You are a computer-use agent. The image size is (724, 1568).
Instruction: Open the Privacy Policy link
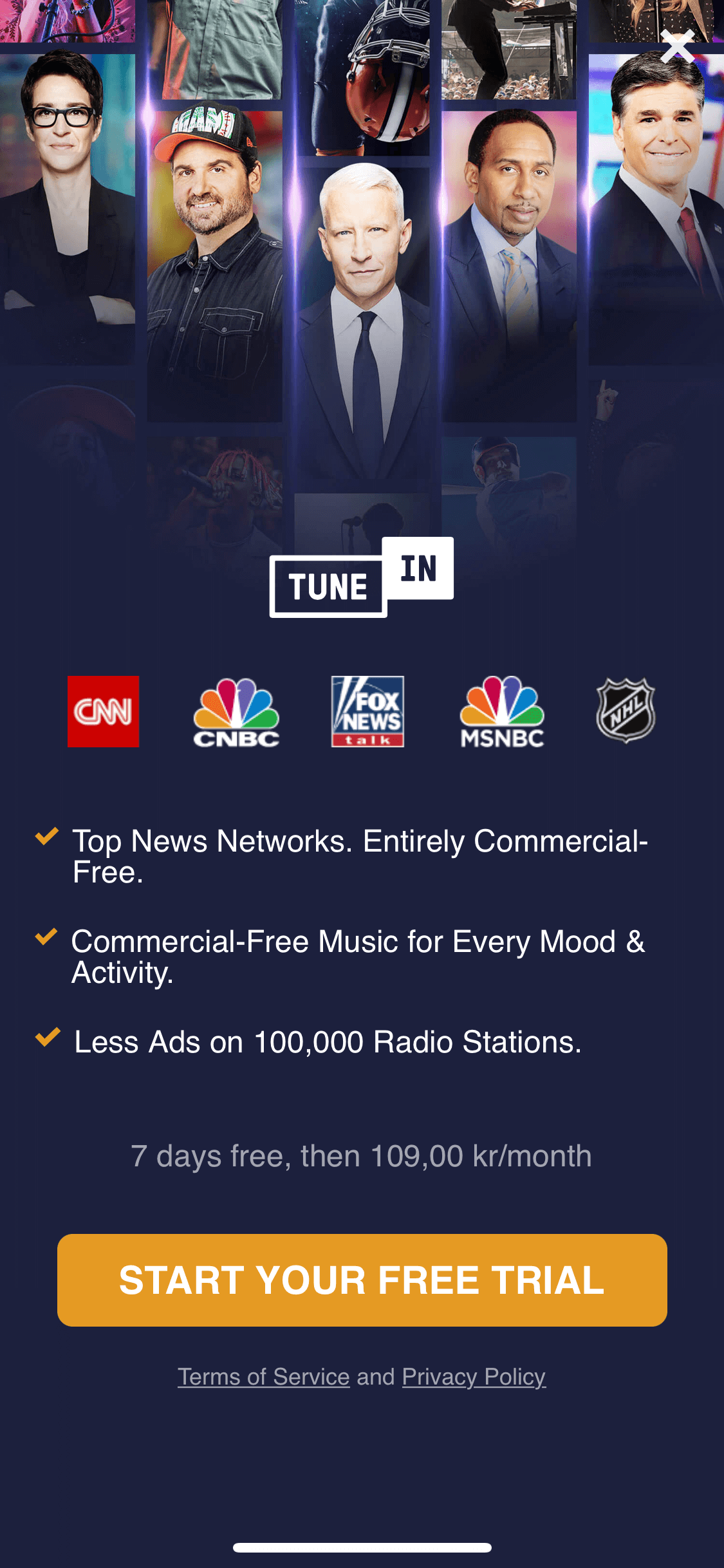pyautogui.click(x=474, y=1377)
